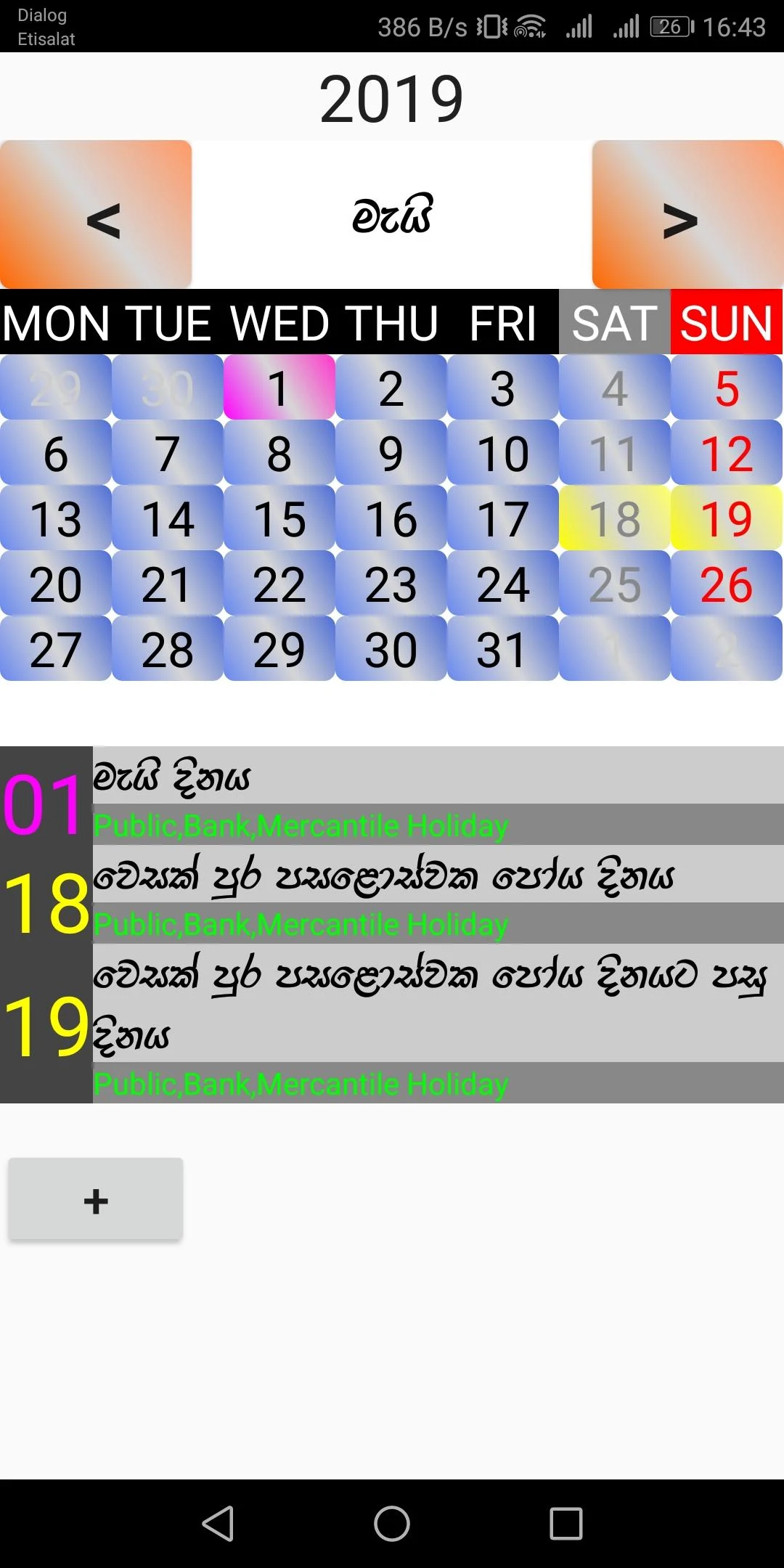
Task: Add a new event with plus button
Action: coord(96,1199)
